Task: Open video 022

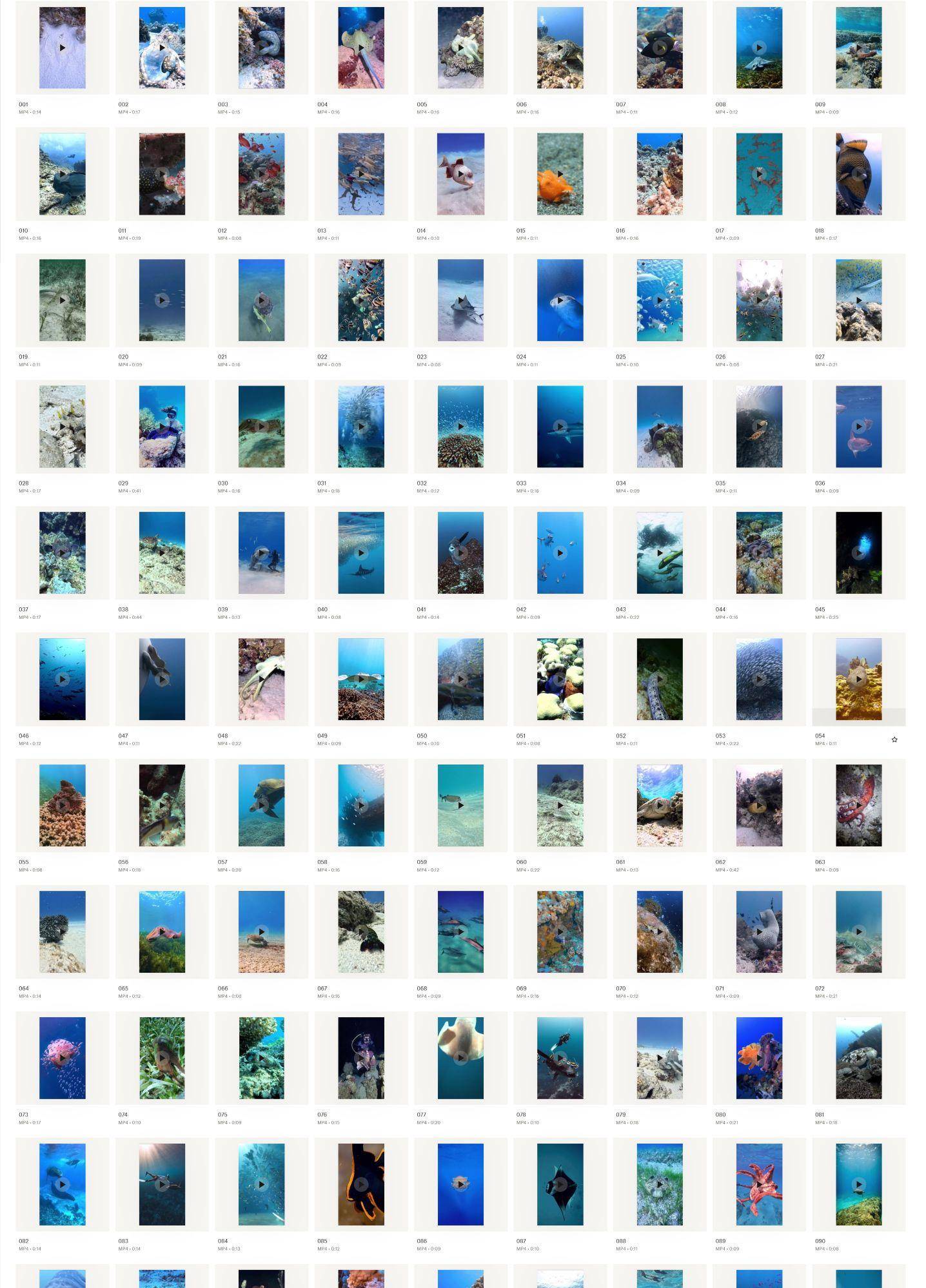Action: click(x=361, y=300)
